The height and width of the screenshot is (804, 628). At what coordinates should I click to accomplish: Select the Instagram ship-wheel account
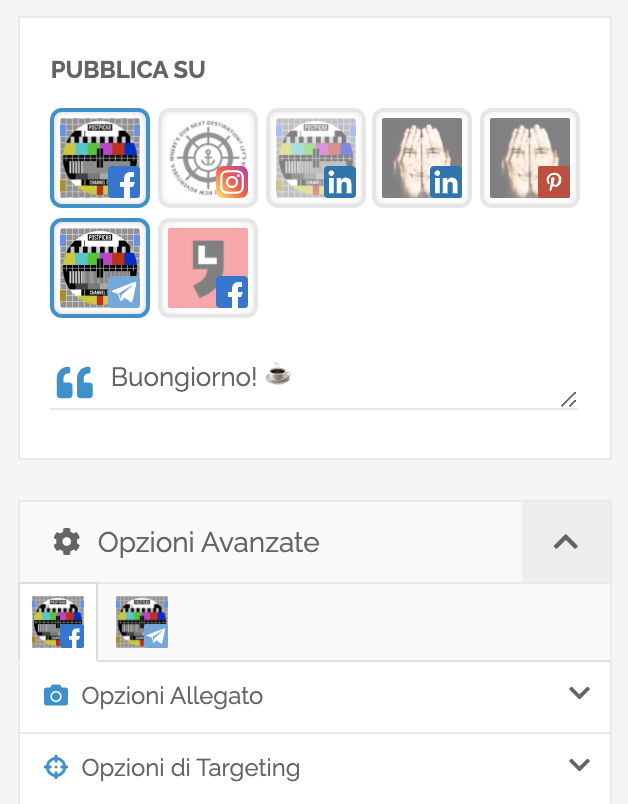pyautogui.click(x=208, y=158)
